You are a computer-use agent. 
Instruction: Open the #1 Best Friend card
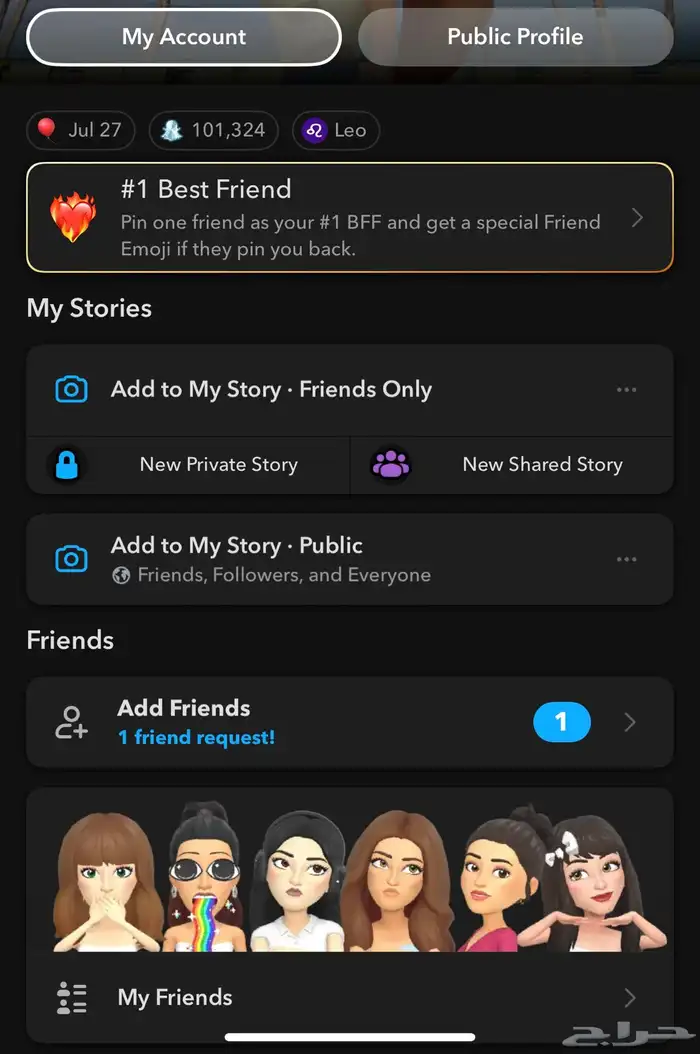coord(349,218)
